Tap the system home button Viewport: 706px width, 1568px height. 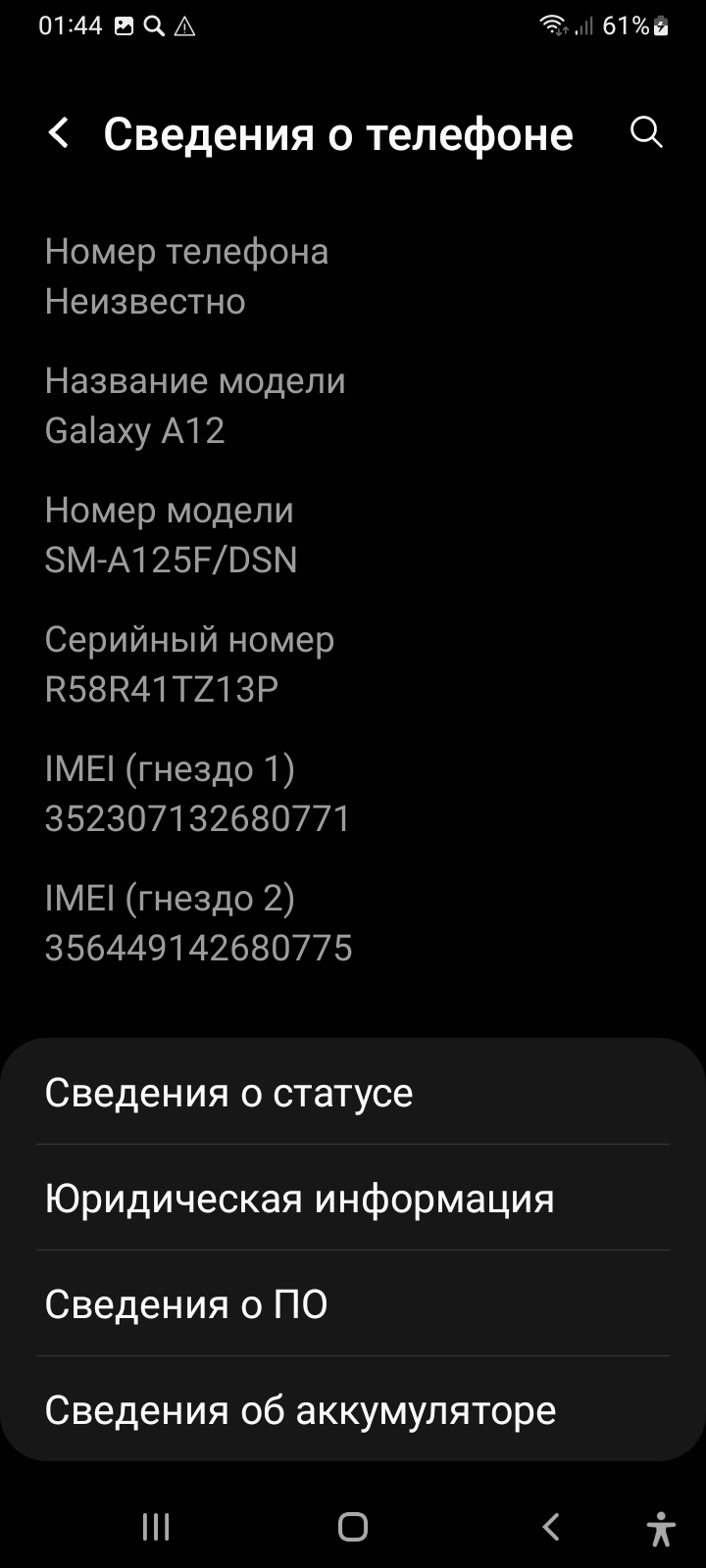(353, 1526)
